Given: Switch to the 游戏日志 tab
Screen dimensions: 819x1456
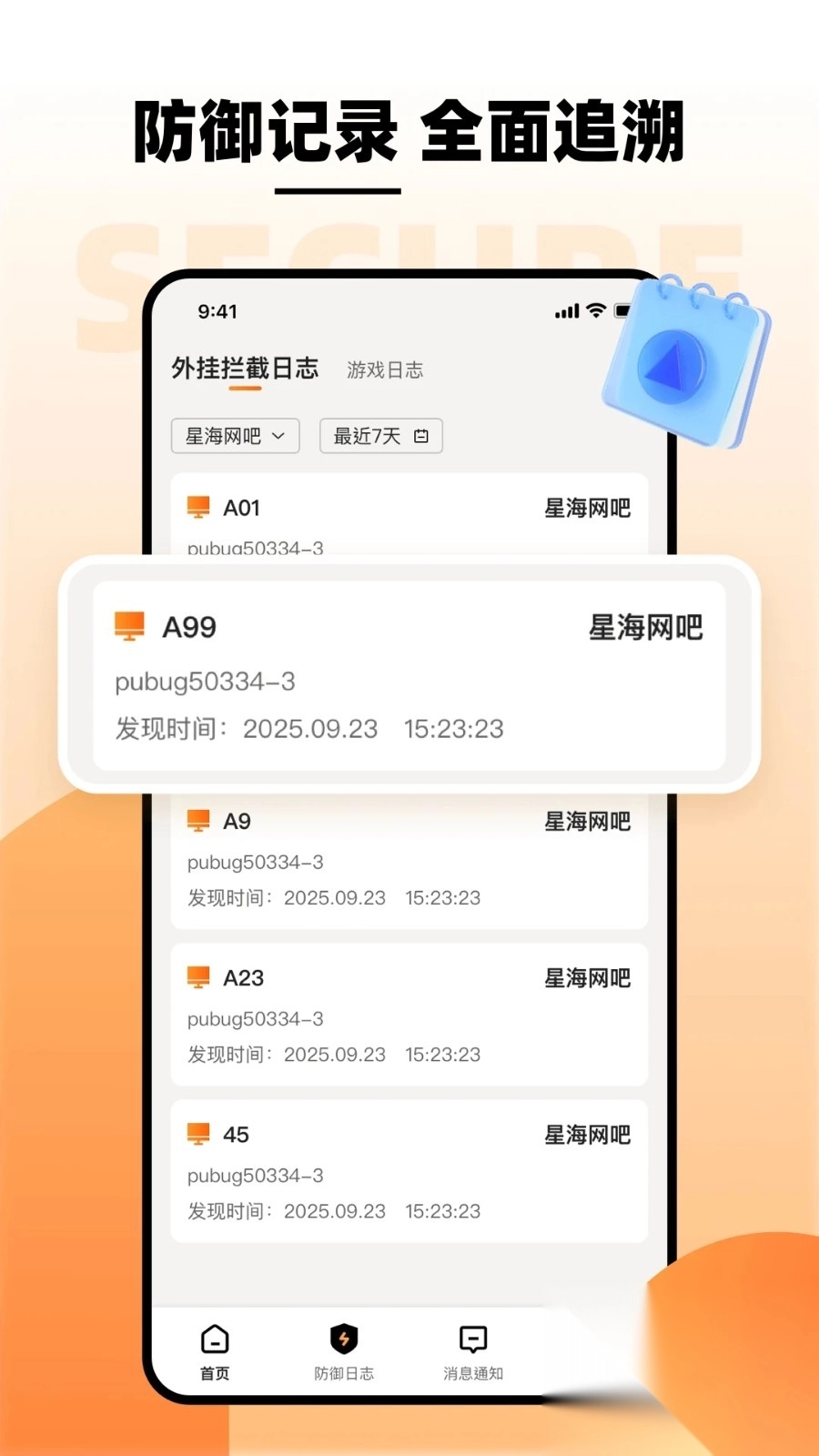Looking at the screenshot, I should 385,369.
